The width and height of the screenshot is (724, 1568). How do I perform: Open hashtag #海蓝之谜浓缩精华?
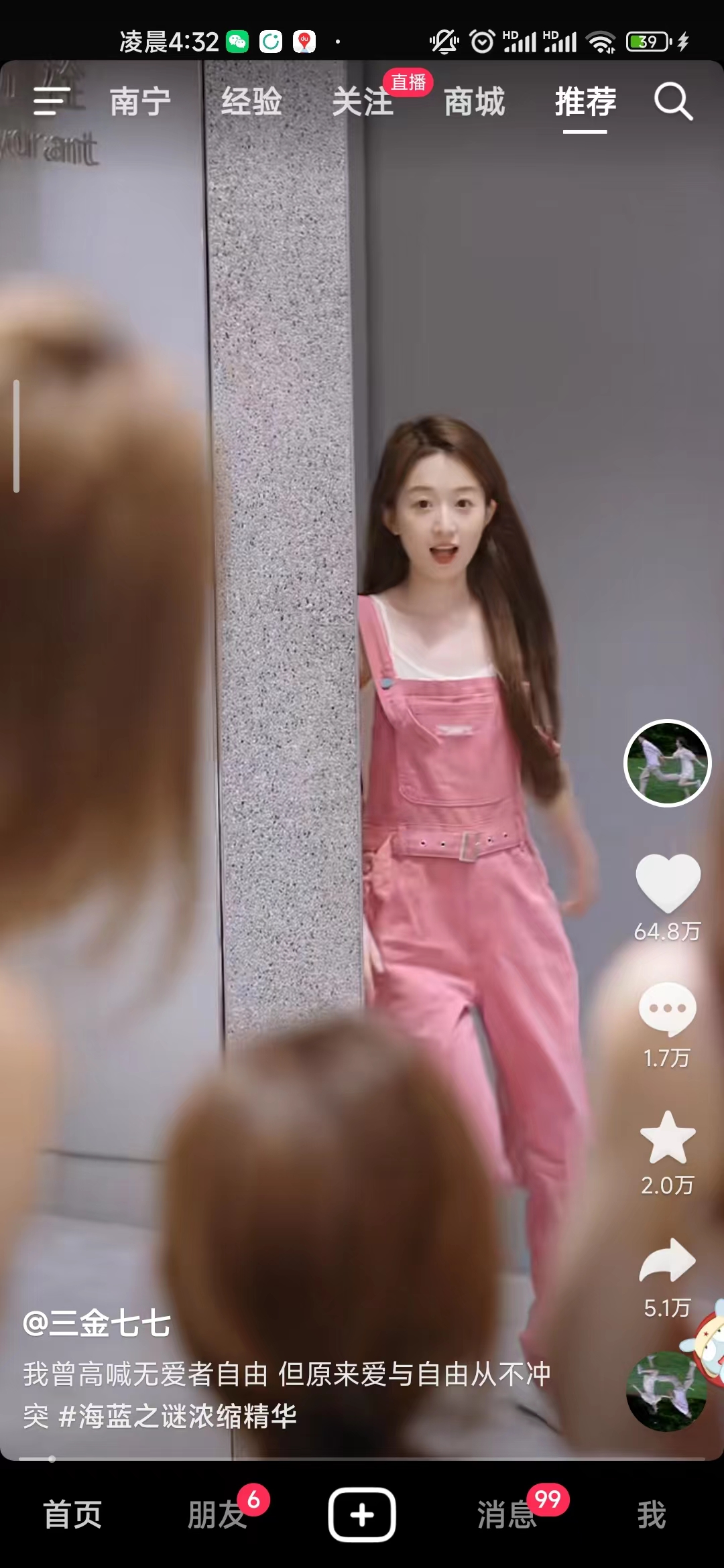(178, 1416)
